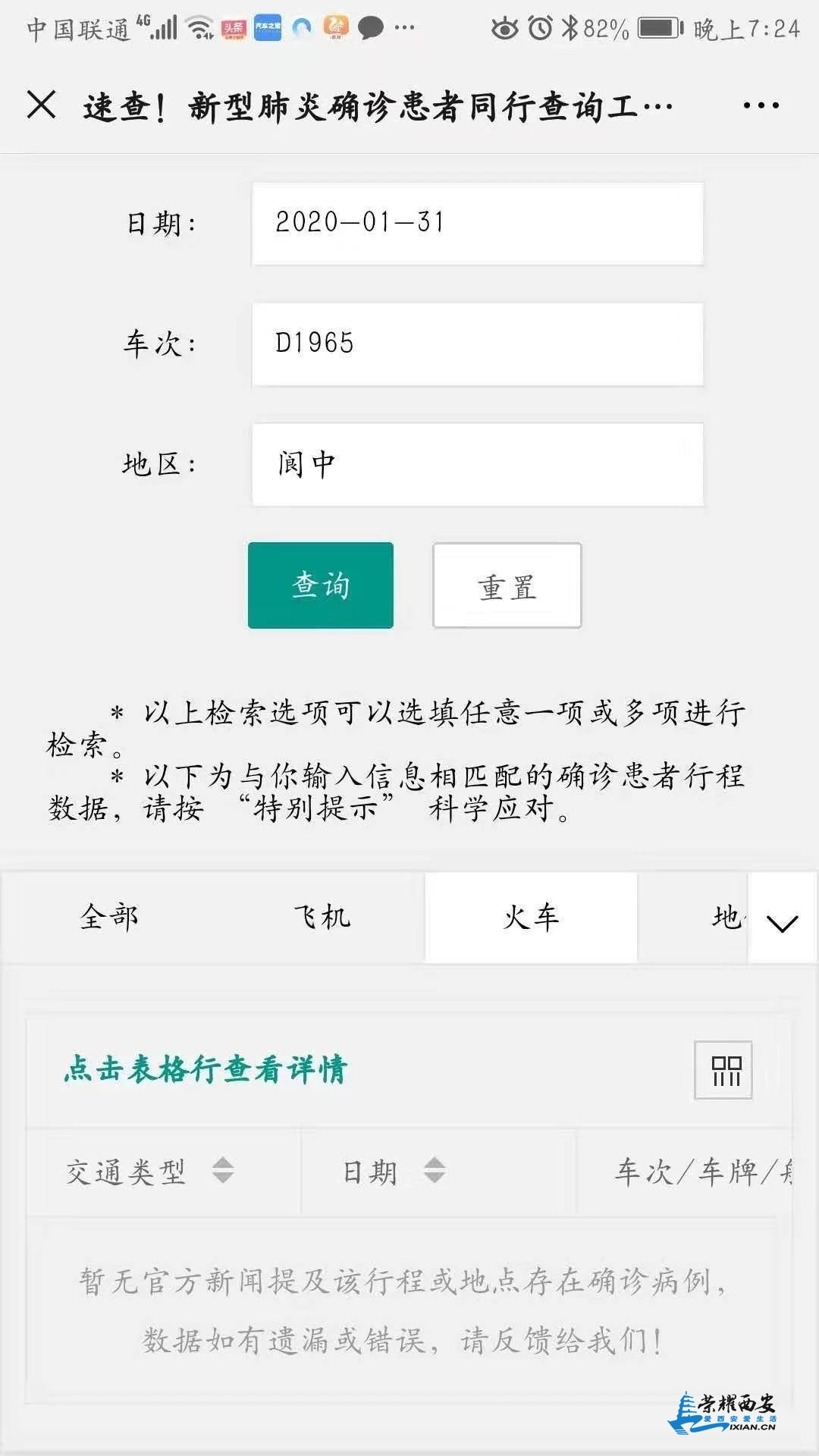Reset the form with 重置
The height and width of the screenshot is (1456, 819).
point(507,585)
